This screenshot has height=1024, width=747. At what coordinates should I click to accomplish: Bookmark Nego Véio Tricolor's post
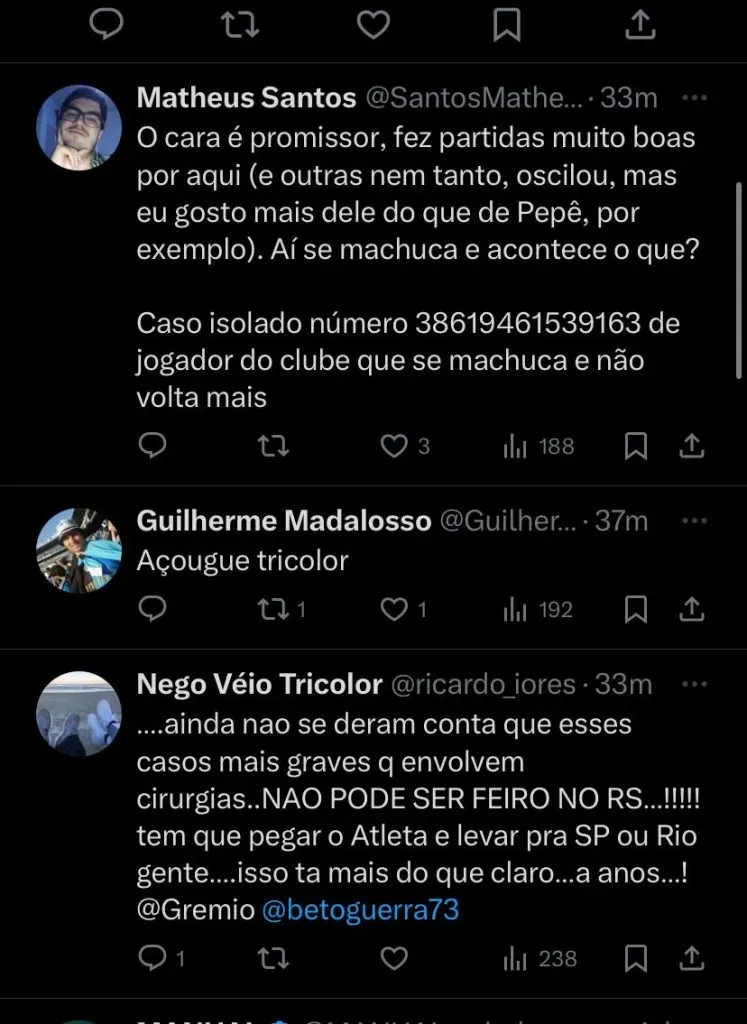635,959
